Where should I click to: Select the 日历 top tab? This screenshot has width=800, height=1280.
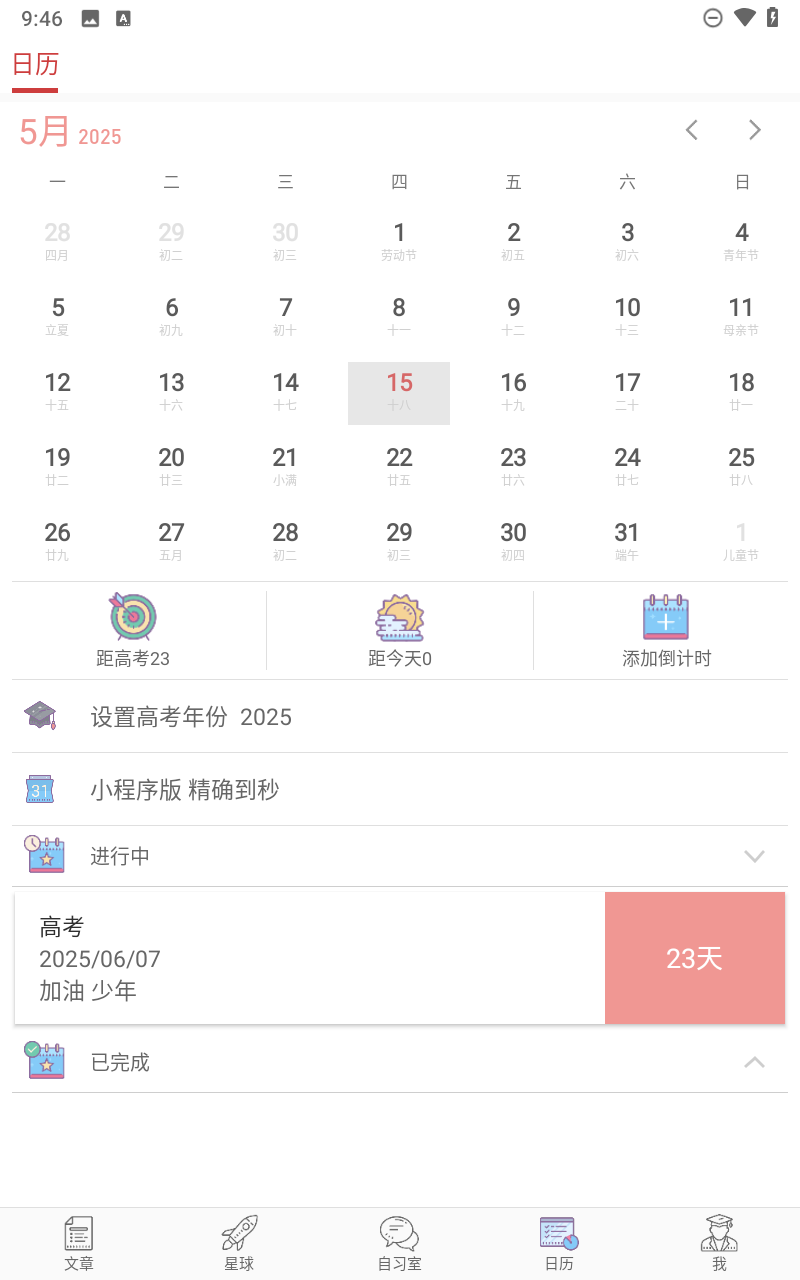coord(35,66)
